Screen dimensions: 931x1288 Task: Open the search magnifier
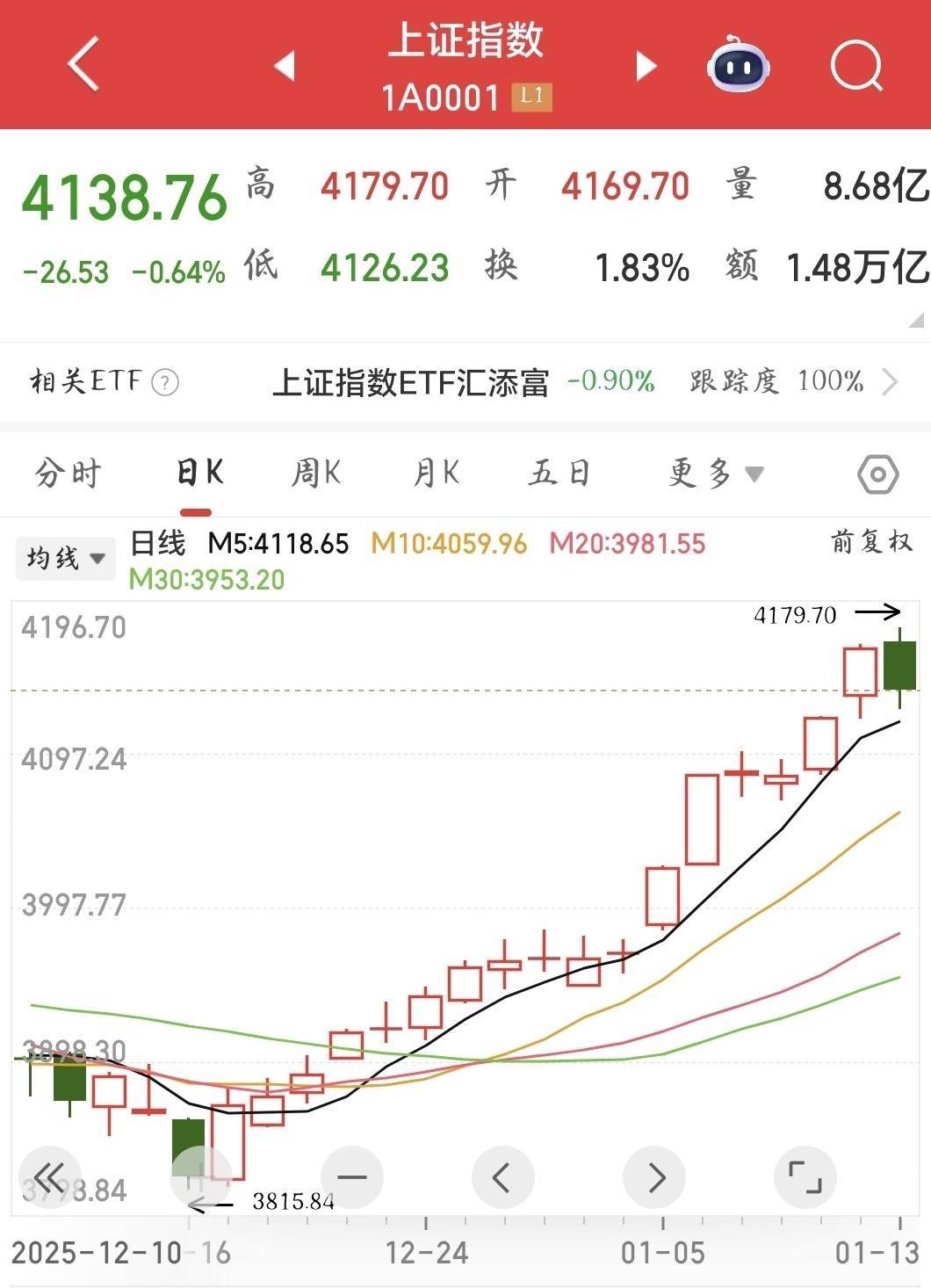[x=855, y=64]
